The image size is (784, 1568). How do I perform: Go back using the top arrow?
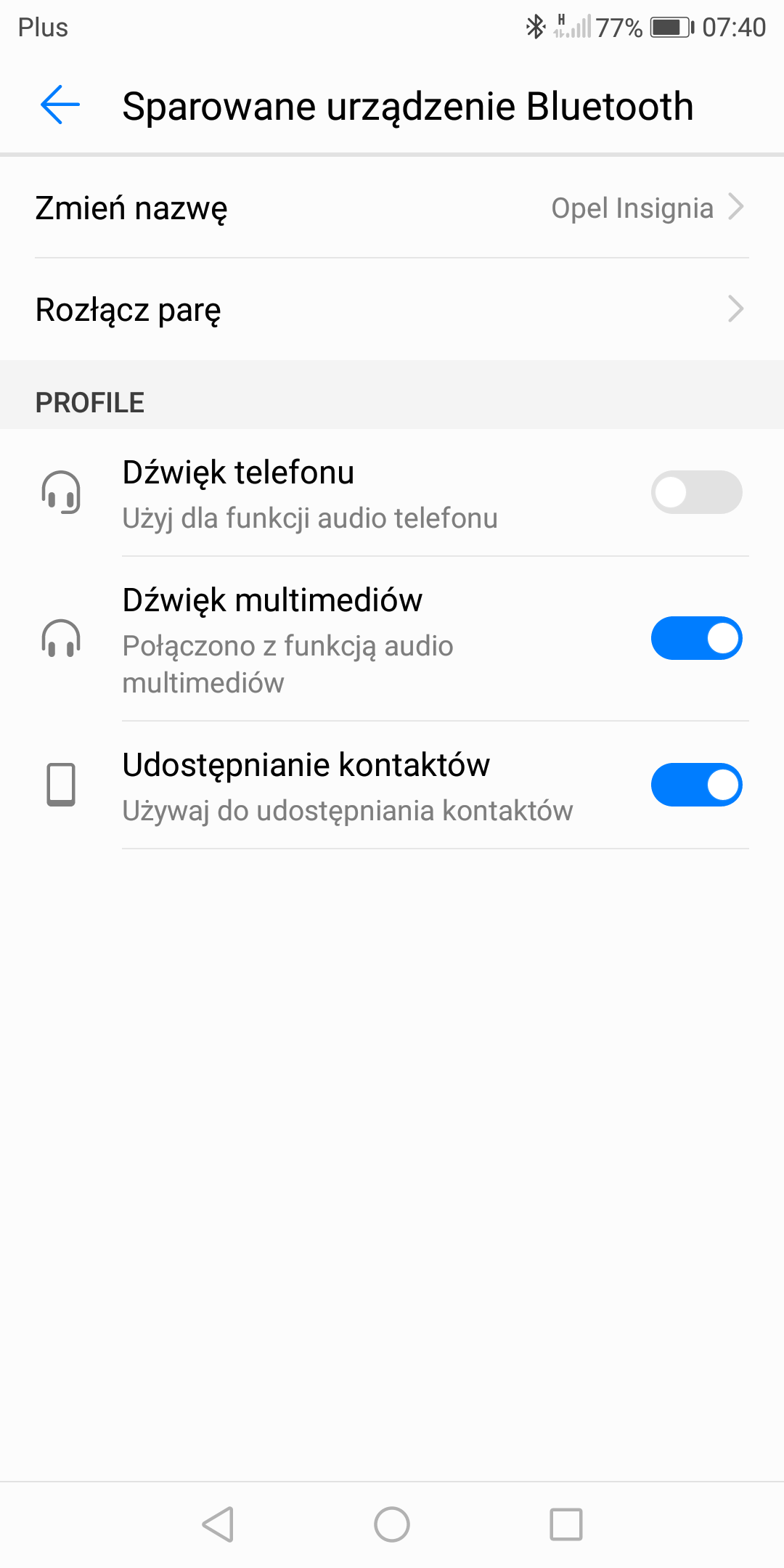[60, 105]
